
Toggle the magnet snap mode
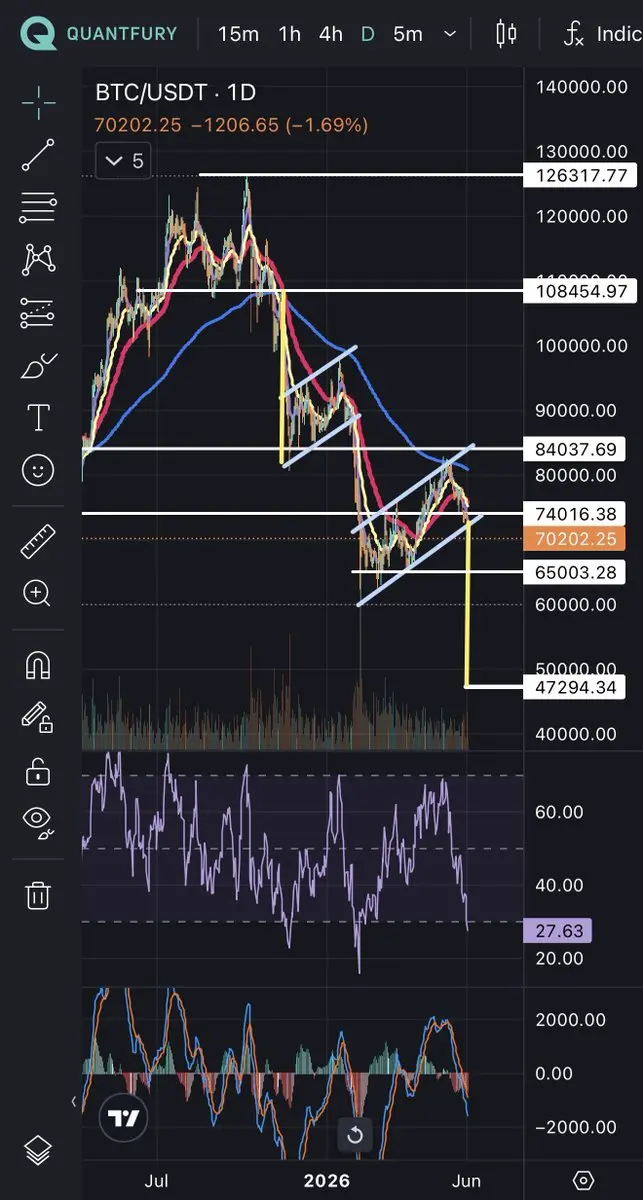[x=38, y=665]
